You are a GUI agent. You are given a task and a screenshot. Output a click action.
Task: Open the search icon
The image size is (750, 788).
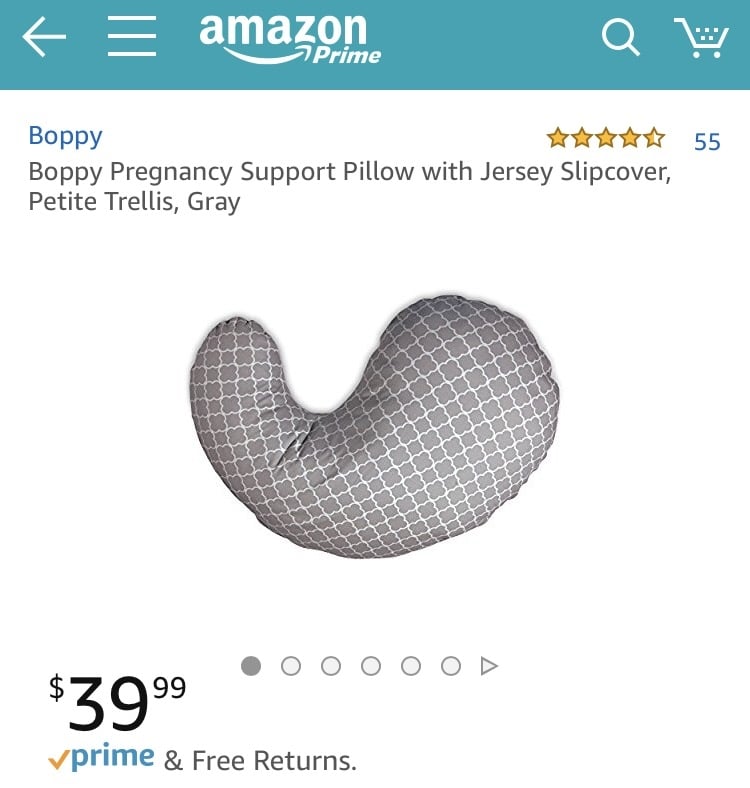pyautogui.click(x=620, y=39)
